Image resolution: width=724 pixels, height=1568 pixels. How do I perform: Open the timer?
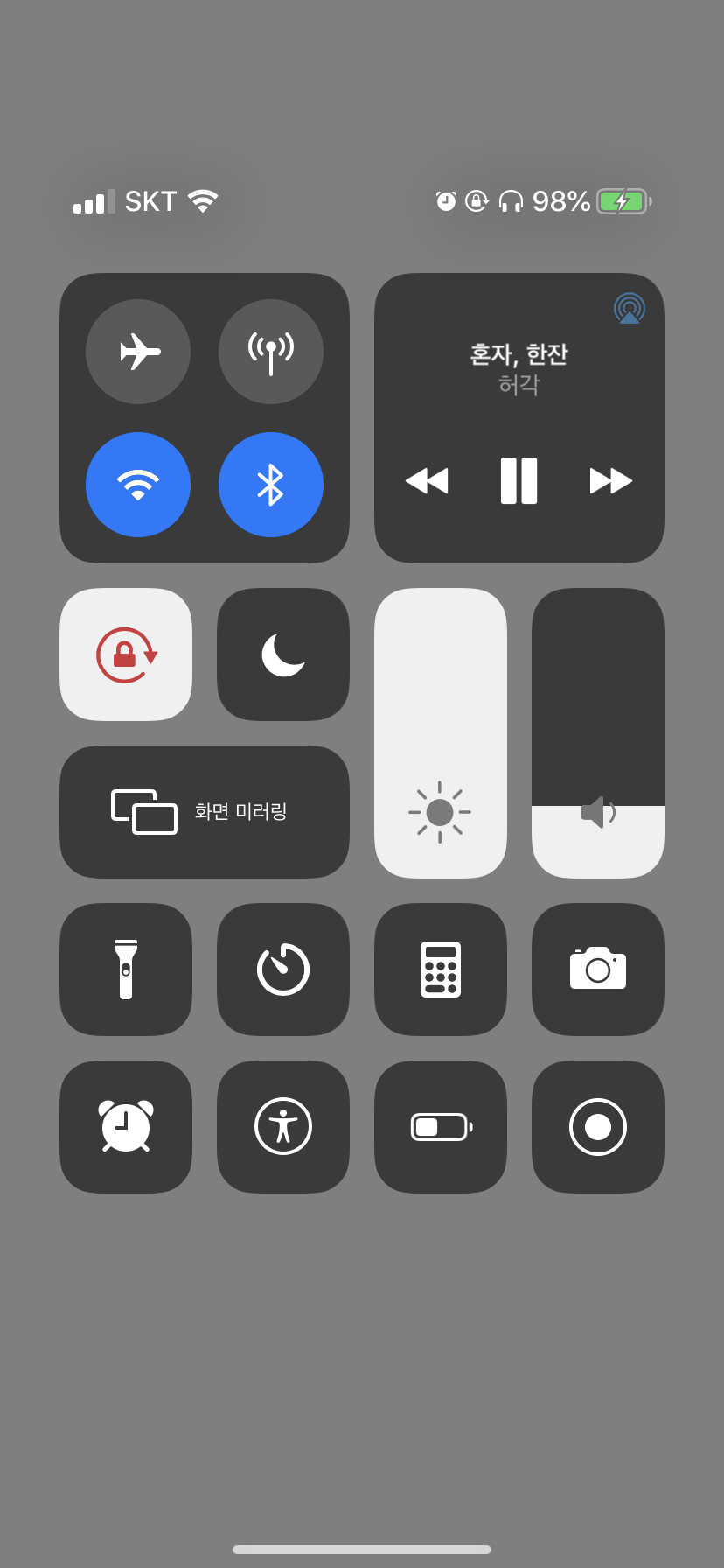click(x=283, y=969)
